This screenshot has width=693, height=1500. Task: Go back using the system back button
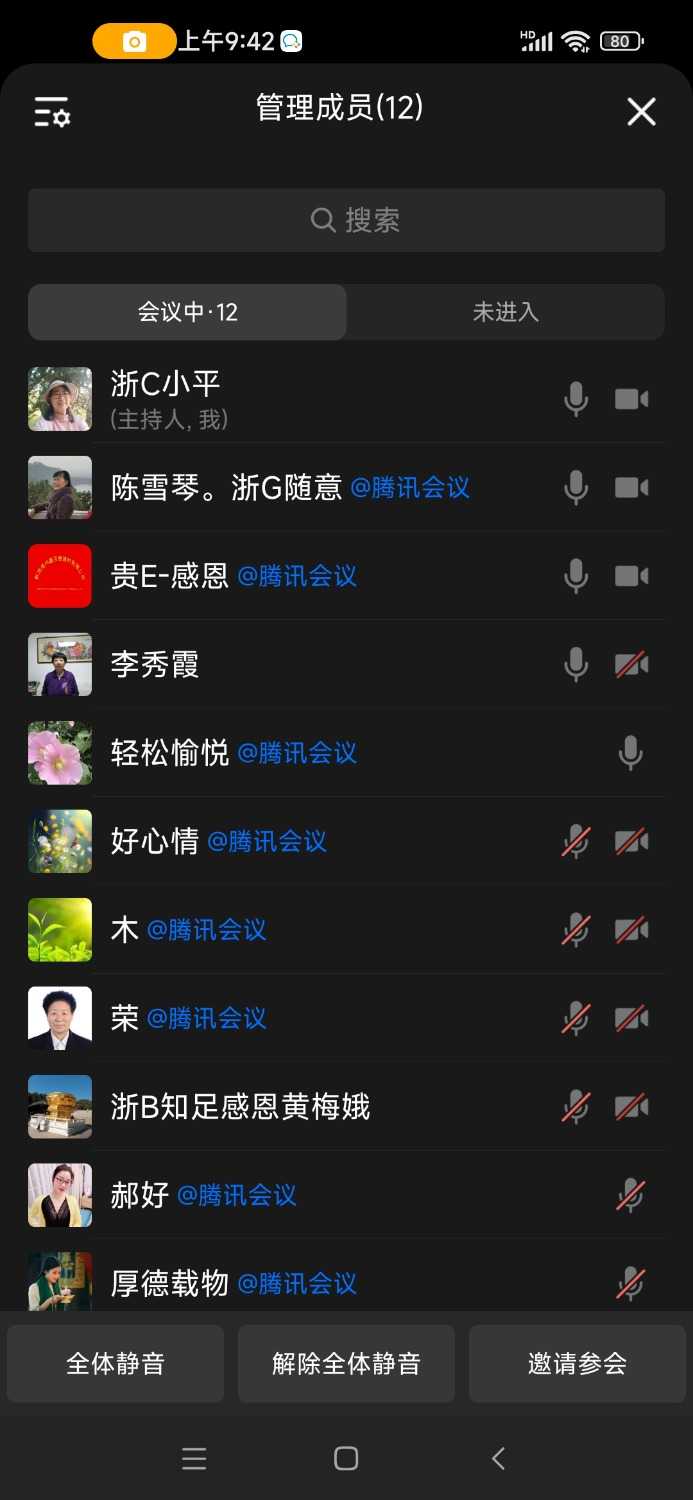[x=498, y=1458]
